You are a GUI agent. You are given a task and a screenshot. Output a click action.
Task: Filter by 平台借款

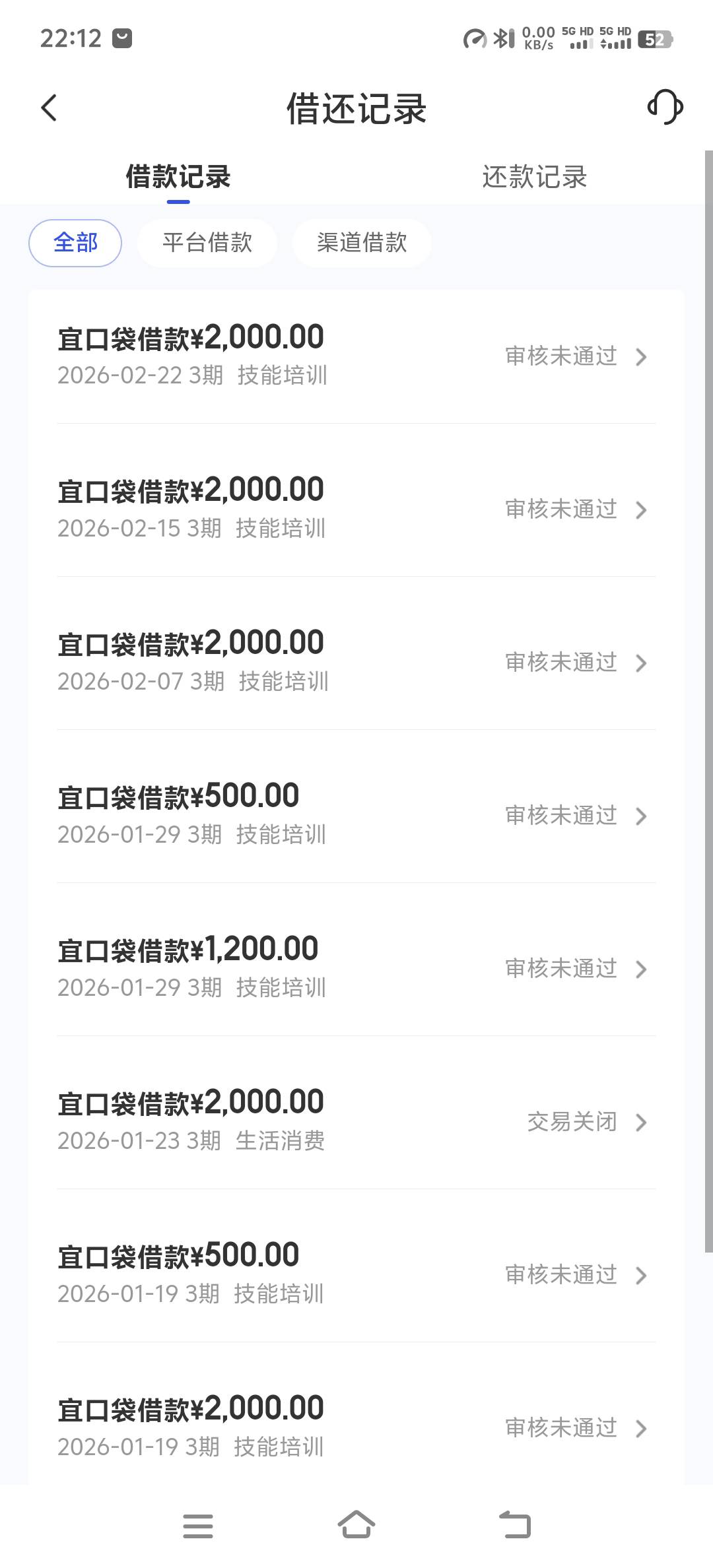coord(207,243)
